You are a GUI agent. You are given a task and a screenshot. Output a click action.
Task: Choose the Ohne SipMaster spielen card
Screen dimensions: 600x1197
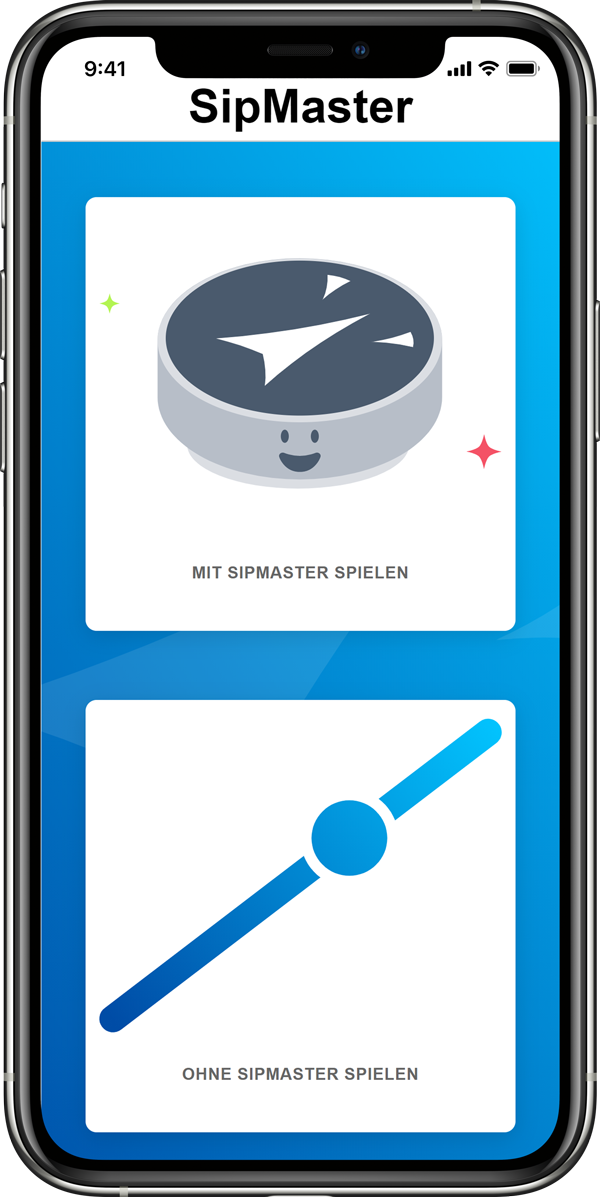coord(300,915)
